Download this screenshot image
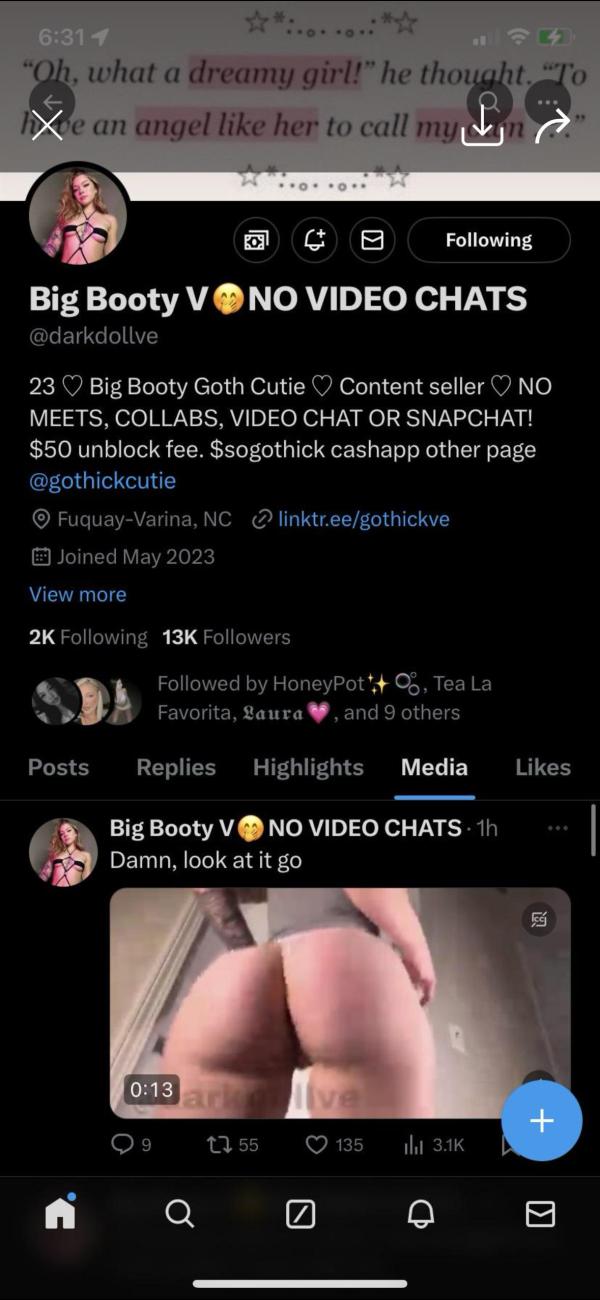 (482, 125)
